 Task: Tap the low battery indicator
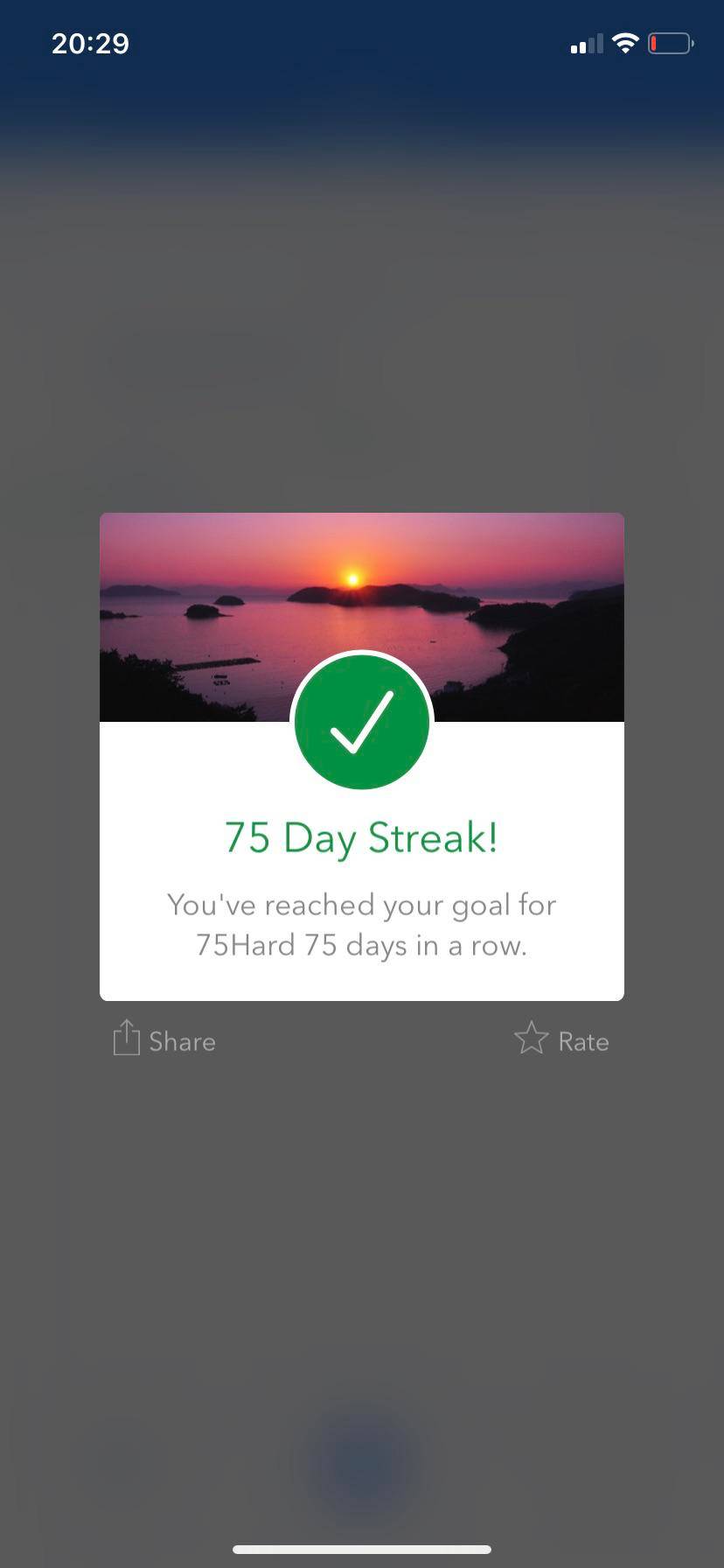pyautogui.click(x=670, y=42)
